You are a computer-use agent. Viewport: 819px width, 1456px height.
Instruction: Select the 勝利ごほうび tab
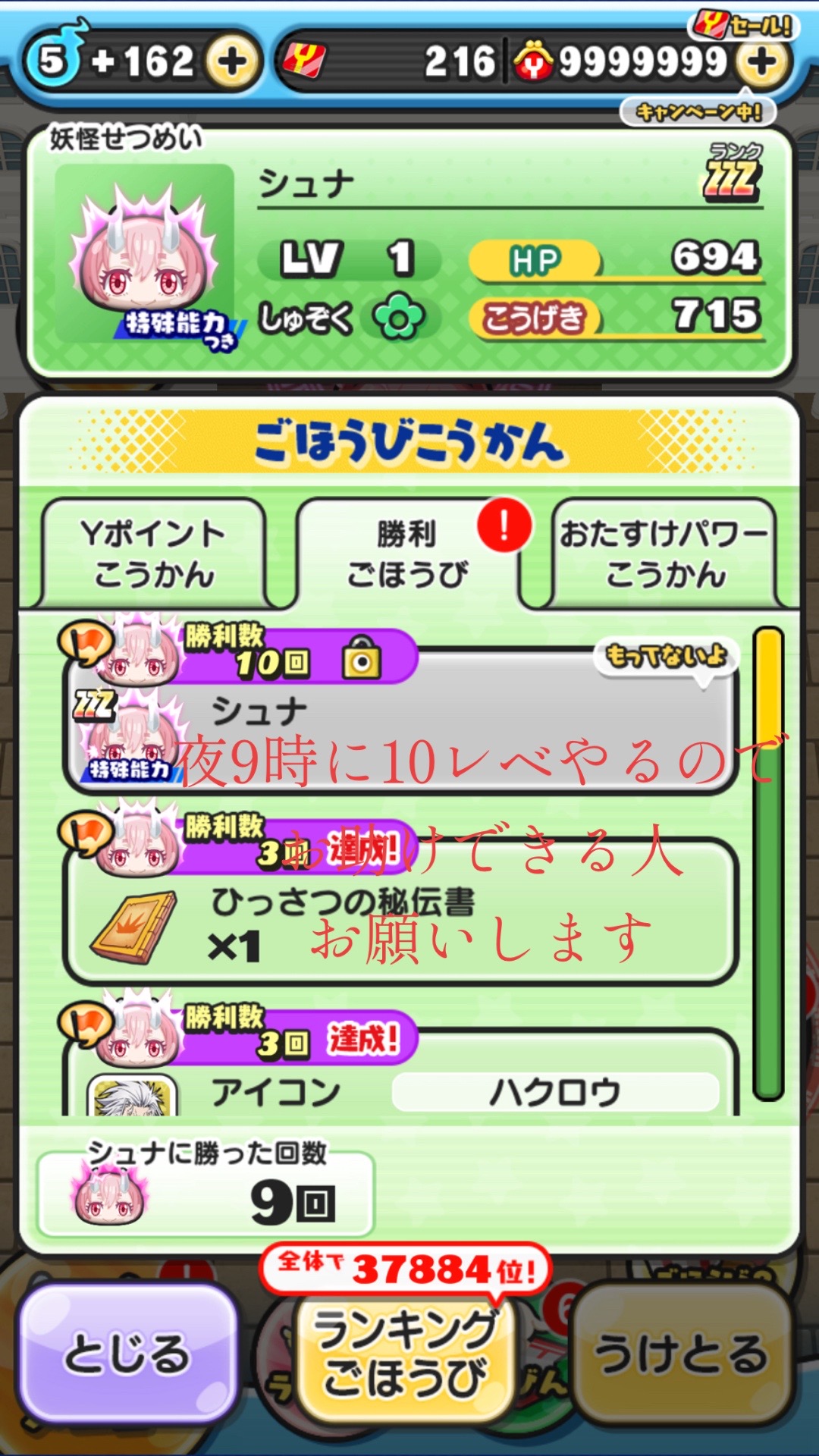408,554
